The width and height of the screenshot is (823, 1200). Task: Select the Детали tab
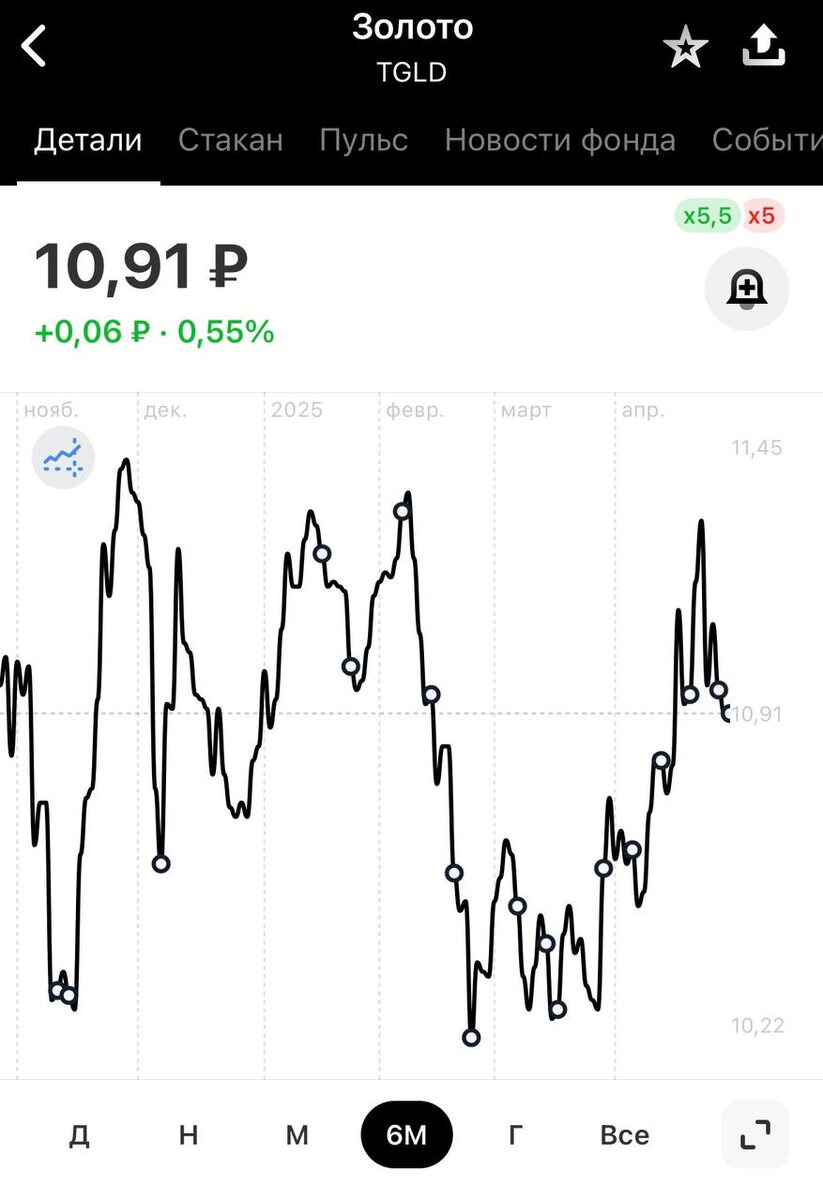[88, 140]
